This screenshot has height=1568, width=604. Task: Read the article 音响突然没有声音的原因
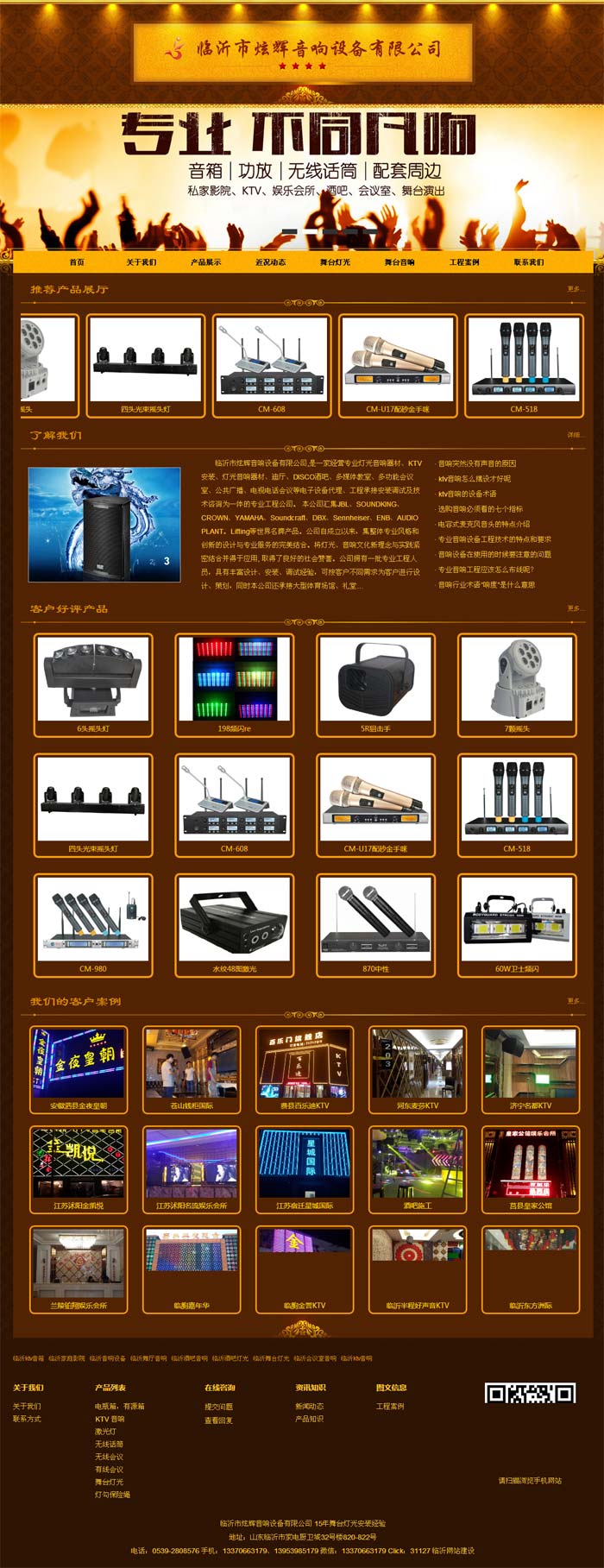pyautogui.click(x=477, y=463)
